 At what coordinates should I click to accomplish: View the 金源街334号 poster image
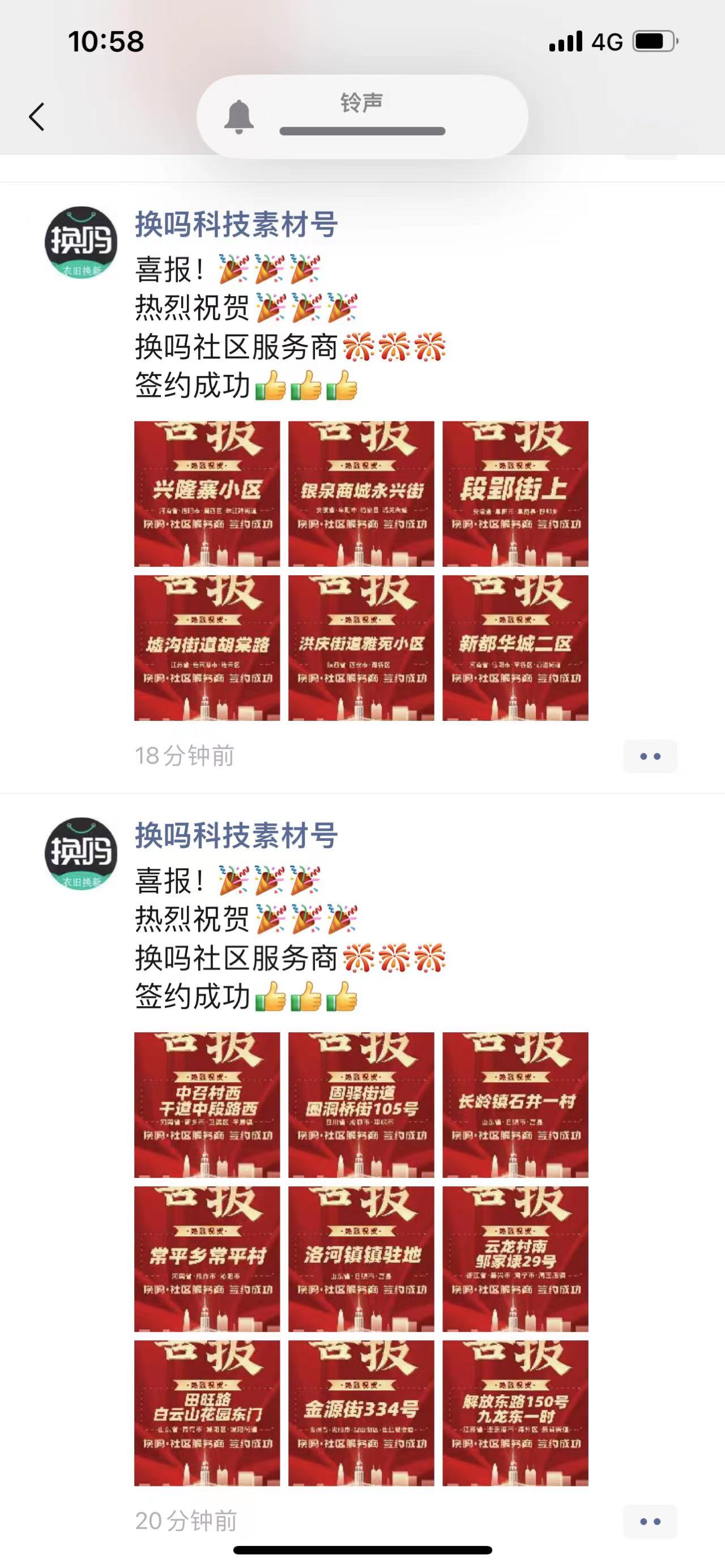pos(361,1413)
